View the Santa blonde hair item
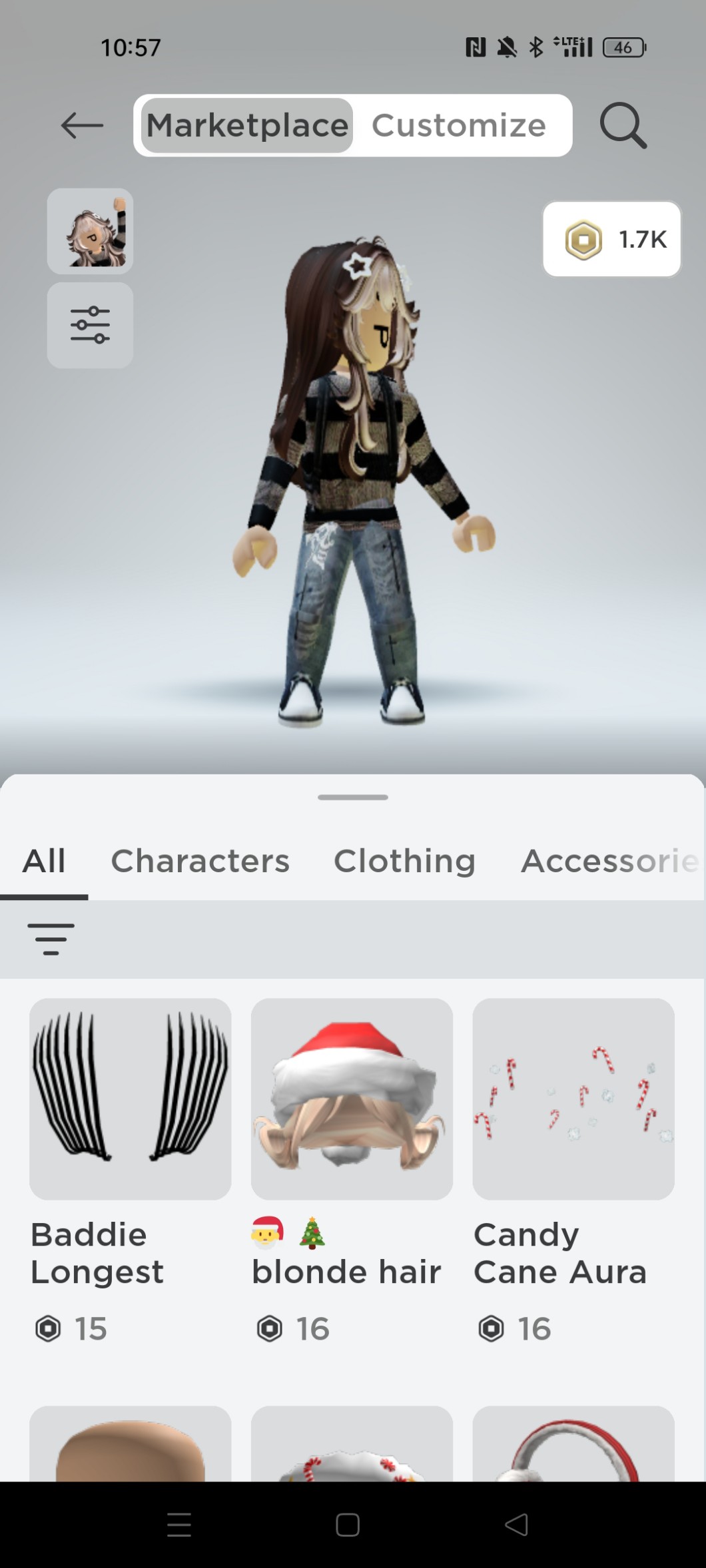 click(x=352, y=1171)
